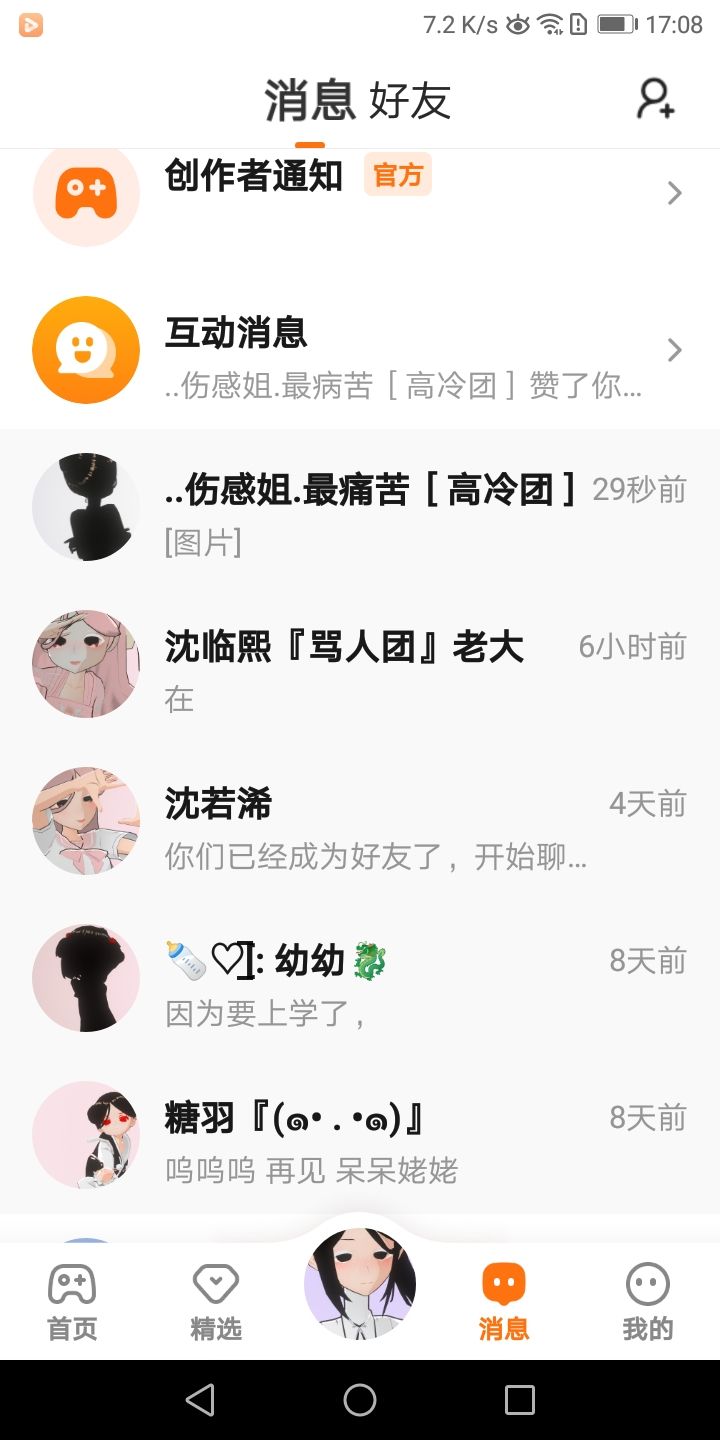
Task: Tap the system home button
Action: point(360,1400)
